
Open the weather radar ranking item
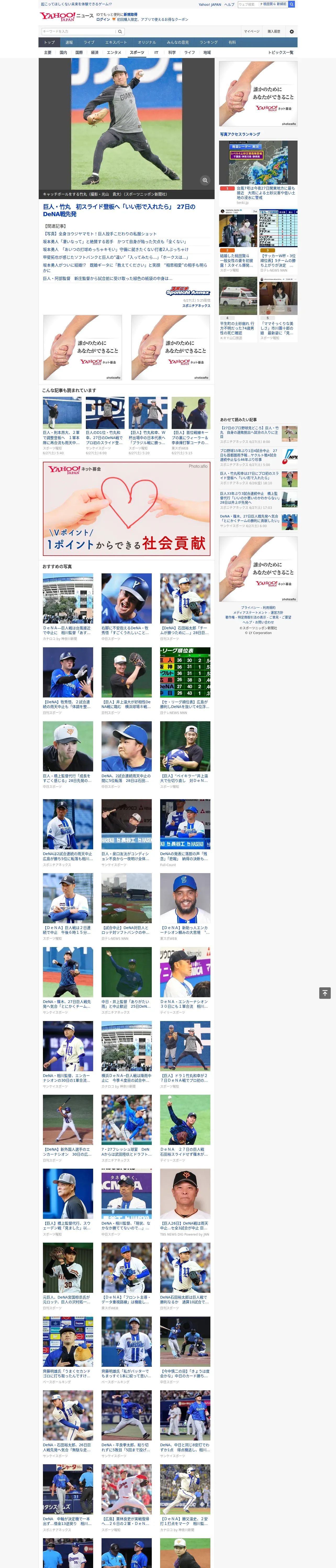[258, 170]
